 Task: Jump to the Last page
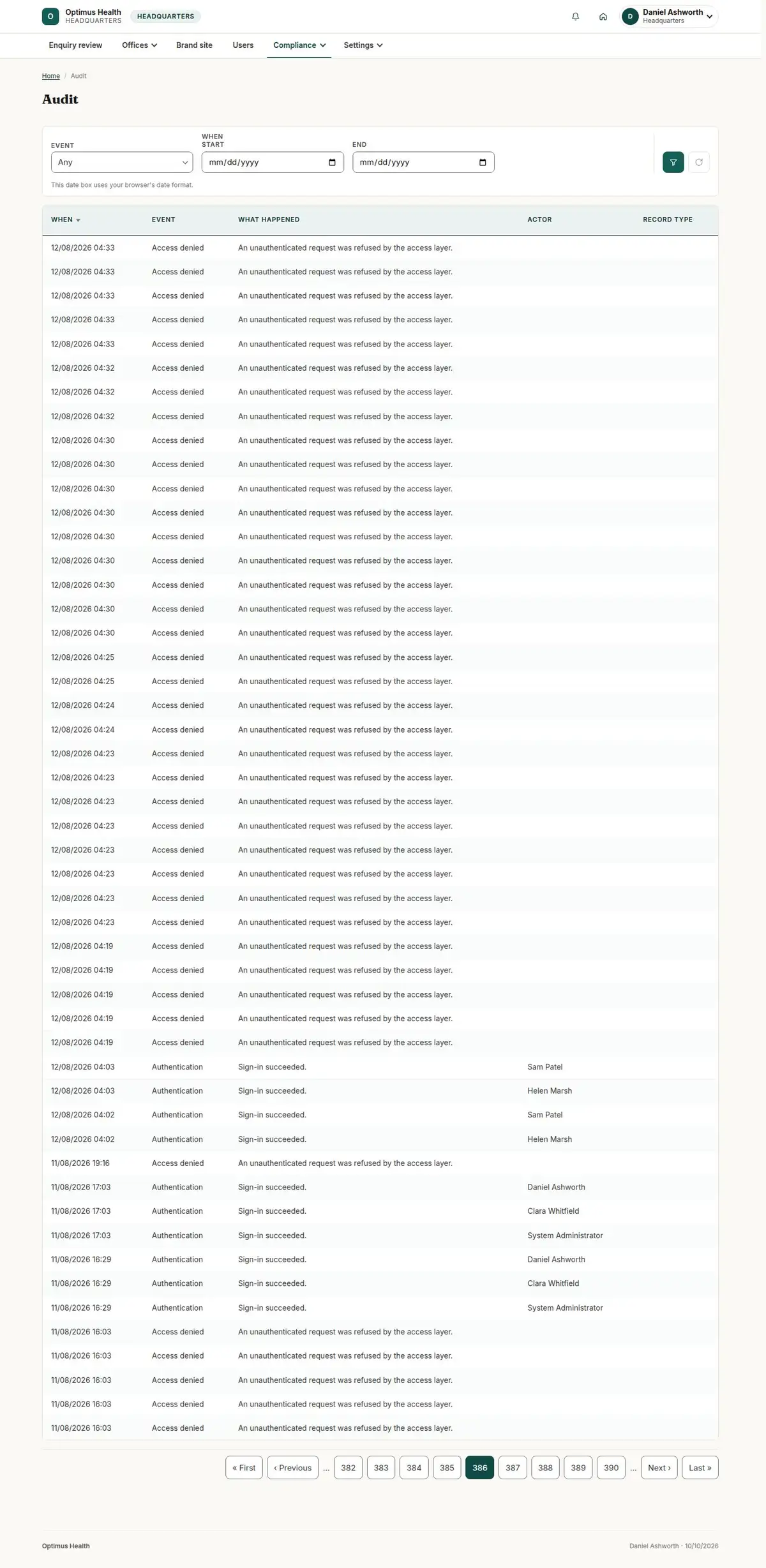(700, 1467)
